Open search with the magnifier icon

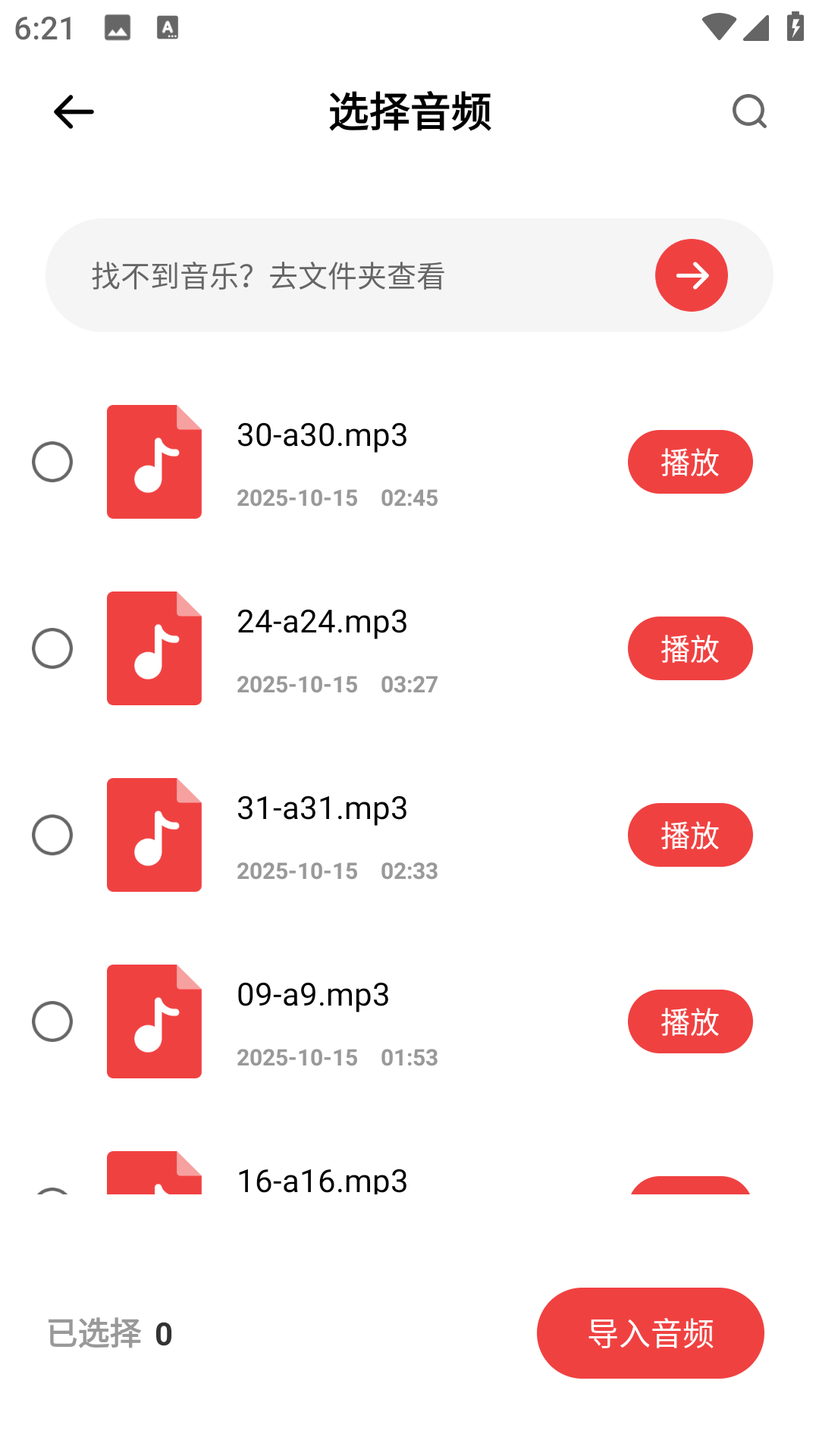(749, 111)
